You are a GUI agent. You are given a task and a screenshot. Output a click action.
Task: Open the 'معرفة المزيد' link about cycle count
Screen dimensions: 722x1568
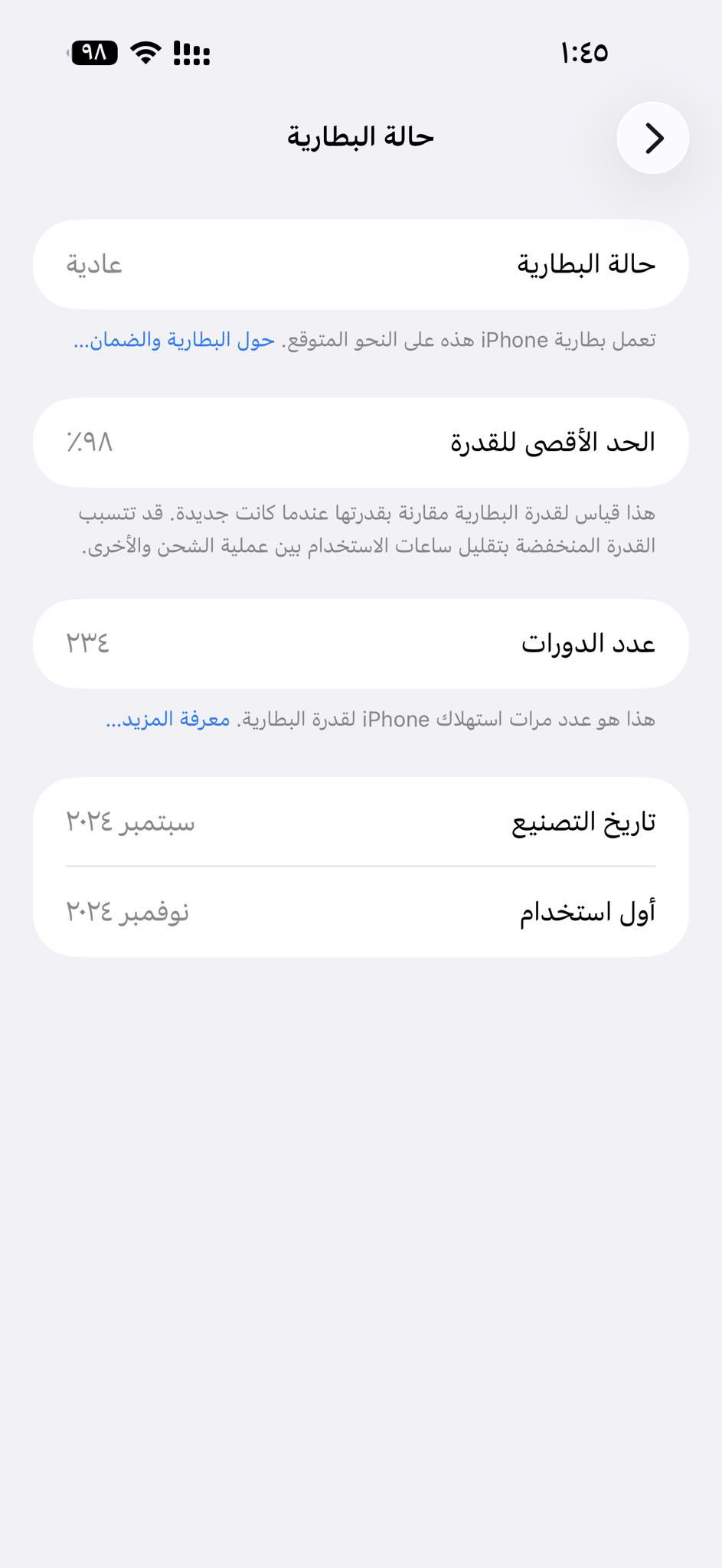pos(168,720)
